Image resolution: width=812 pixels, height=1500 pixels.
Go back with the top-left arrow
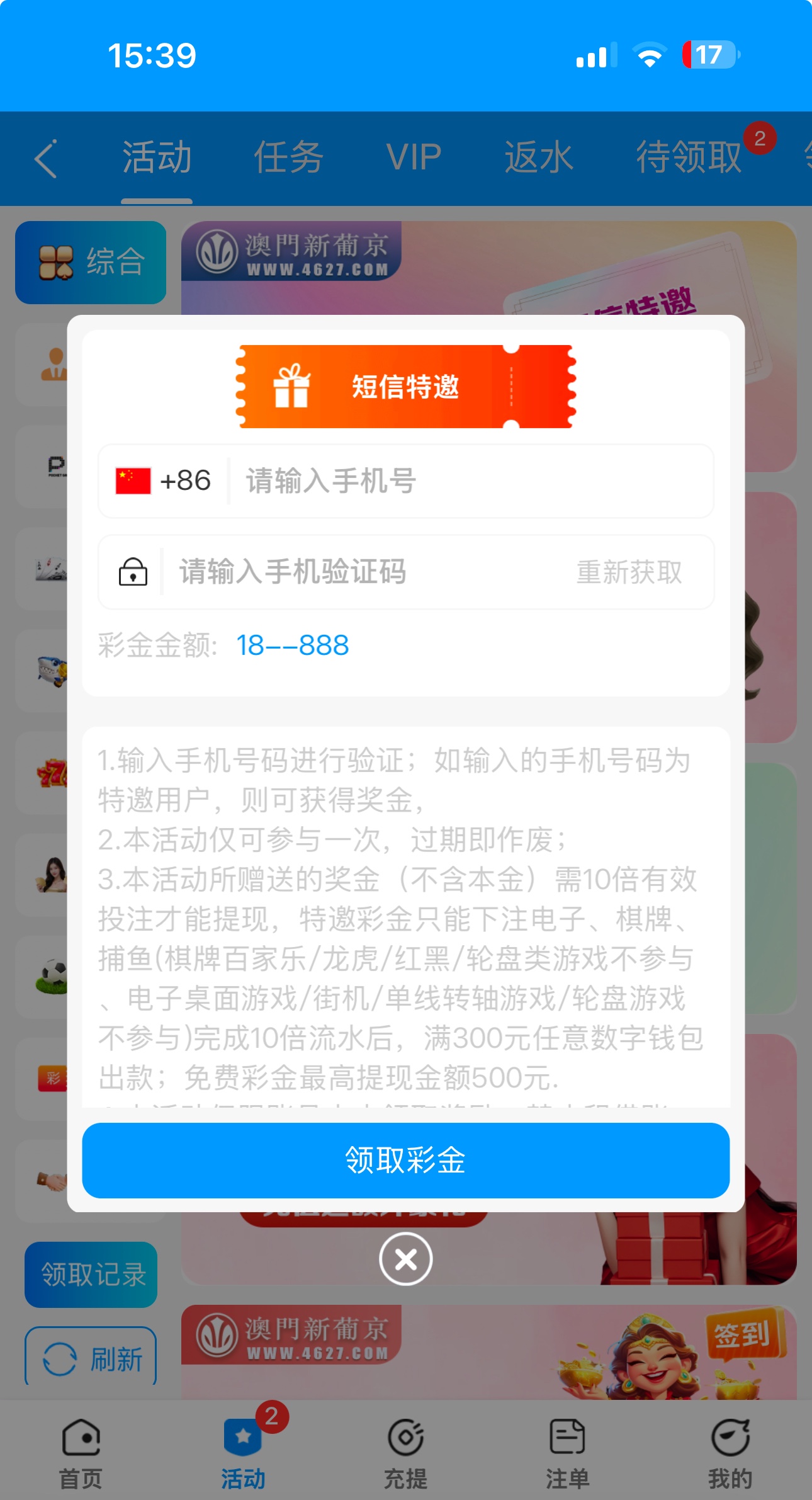pyautogui.click(x=46, y=158)
